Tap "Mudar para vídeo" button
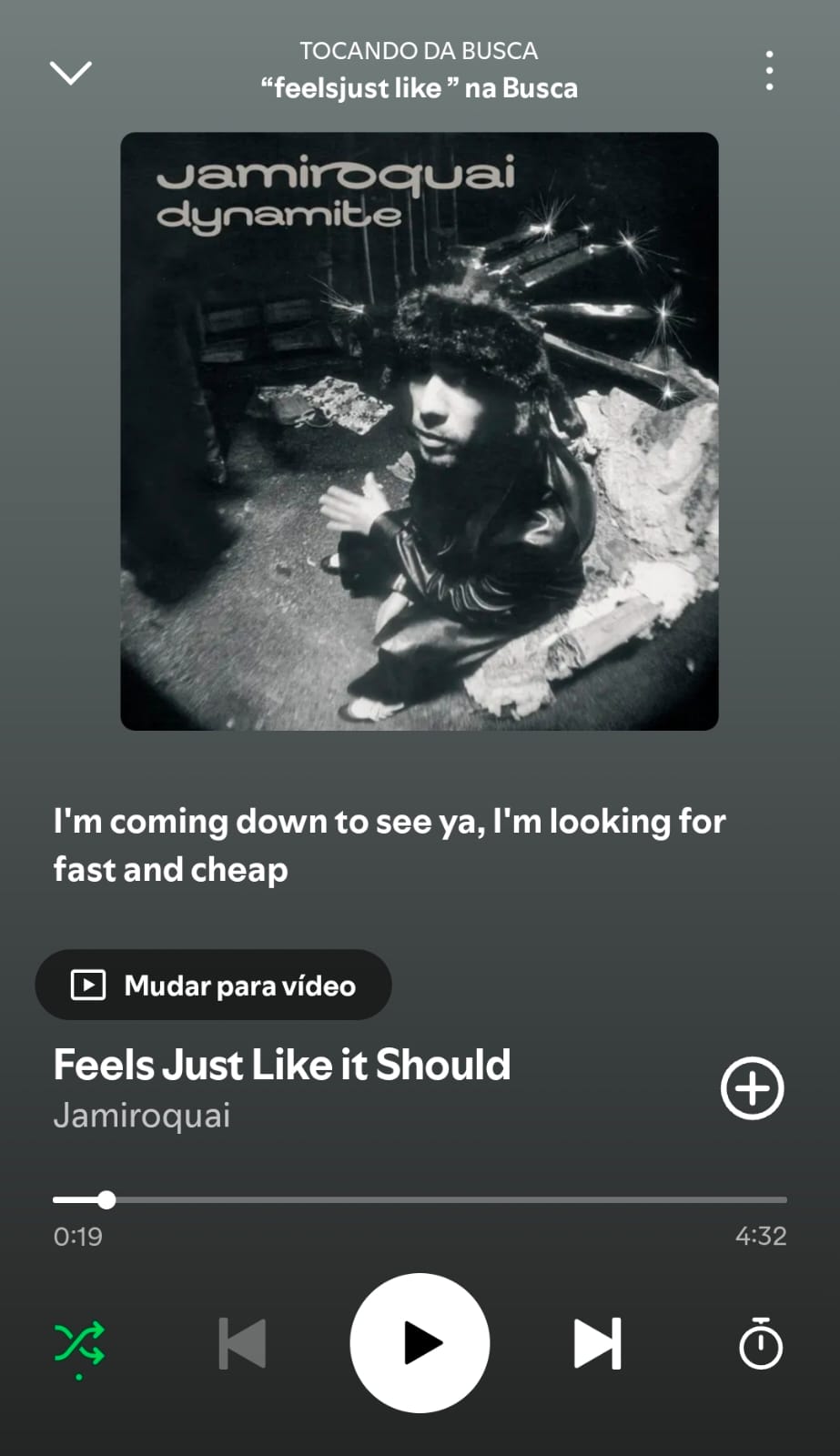This screenshot has width=840, height=1456. pos(213,985)
